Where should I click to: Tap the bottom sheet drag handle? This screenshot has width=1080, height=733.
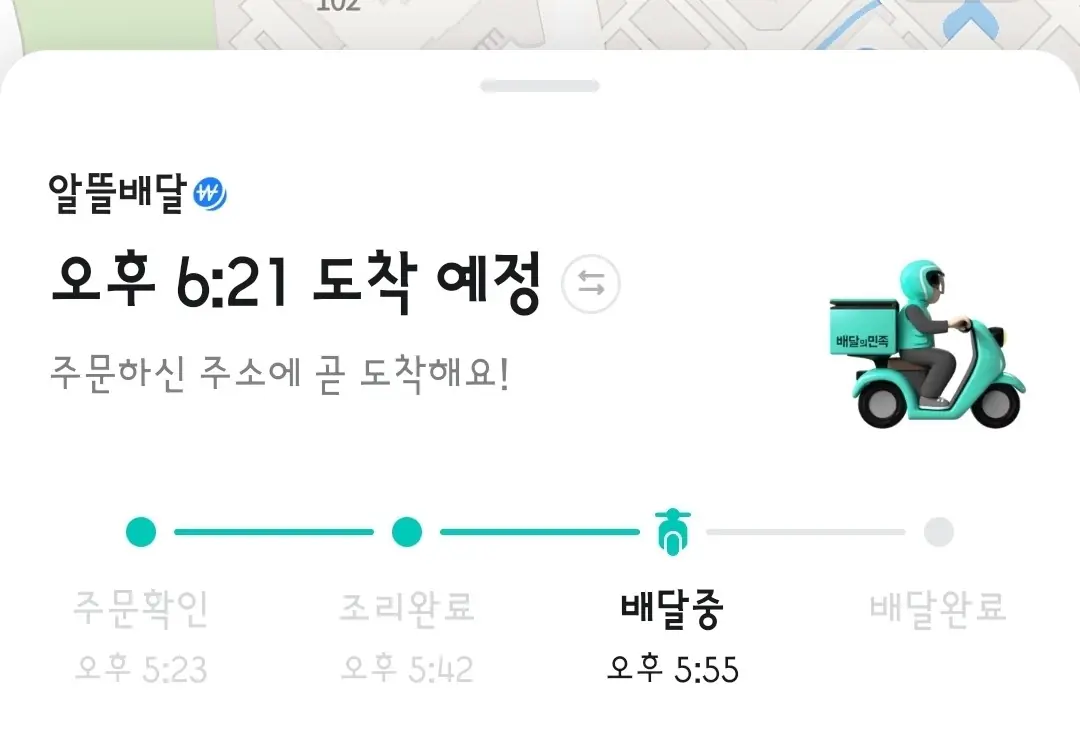(540, 86)
